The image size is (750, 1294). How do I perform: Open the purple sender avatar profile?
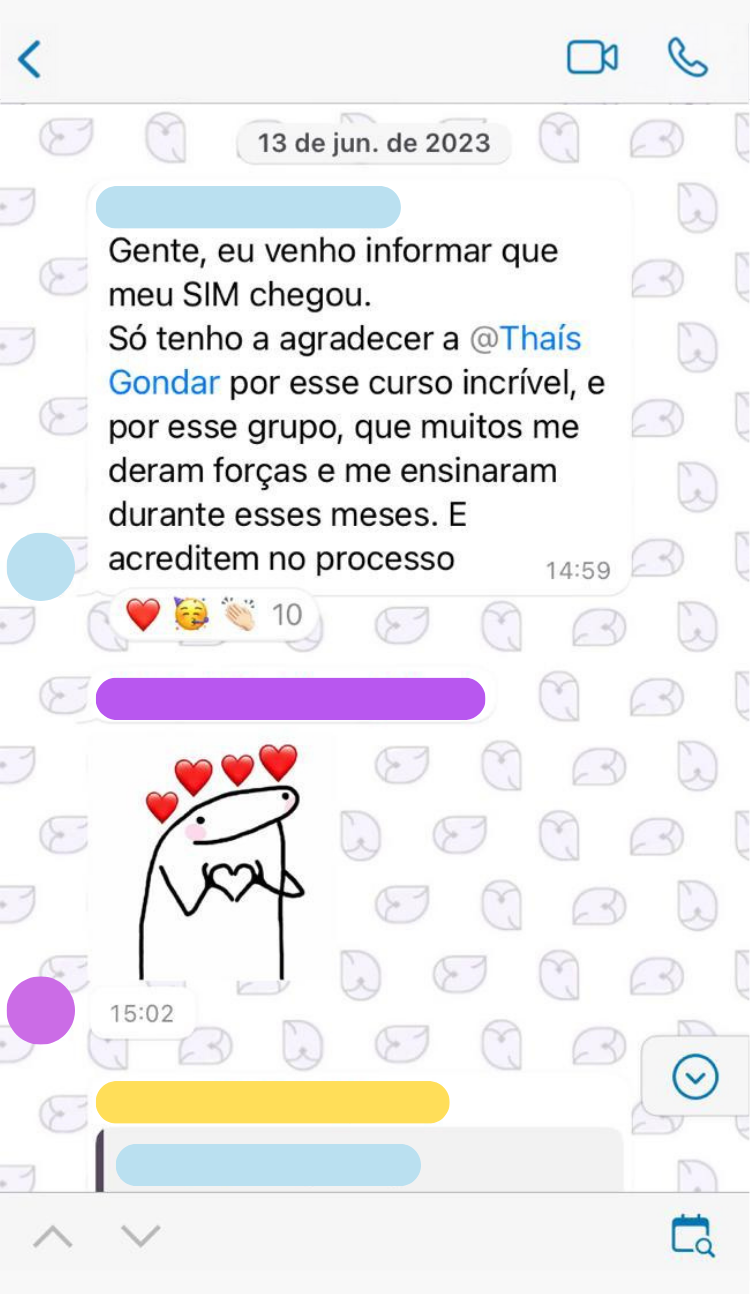click(x=41, y=1011)
